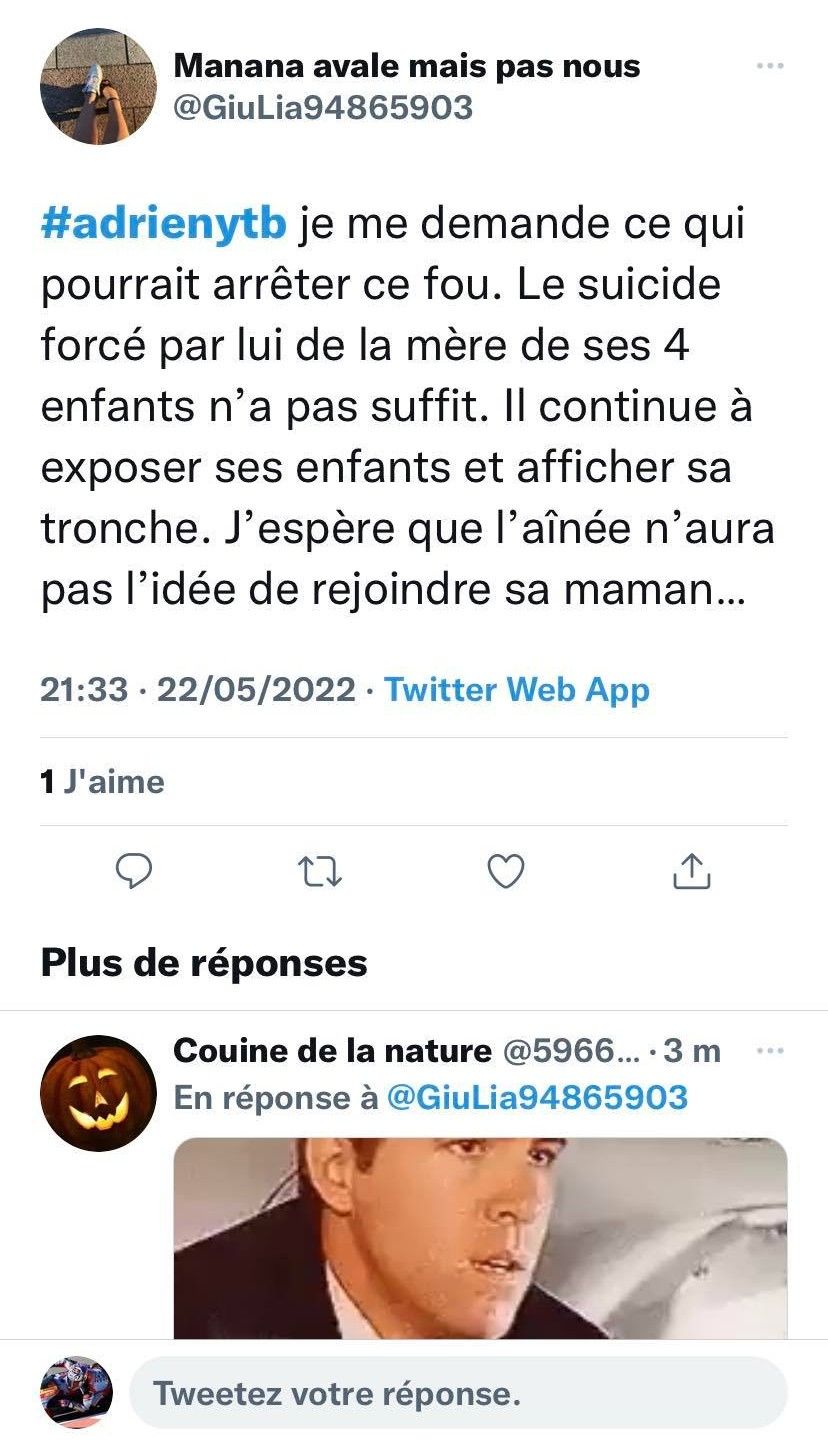Tap Tweetez votre réponse field
This screenshot has width=828, height=1447.
click(458, 1393)
